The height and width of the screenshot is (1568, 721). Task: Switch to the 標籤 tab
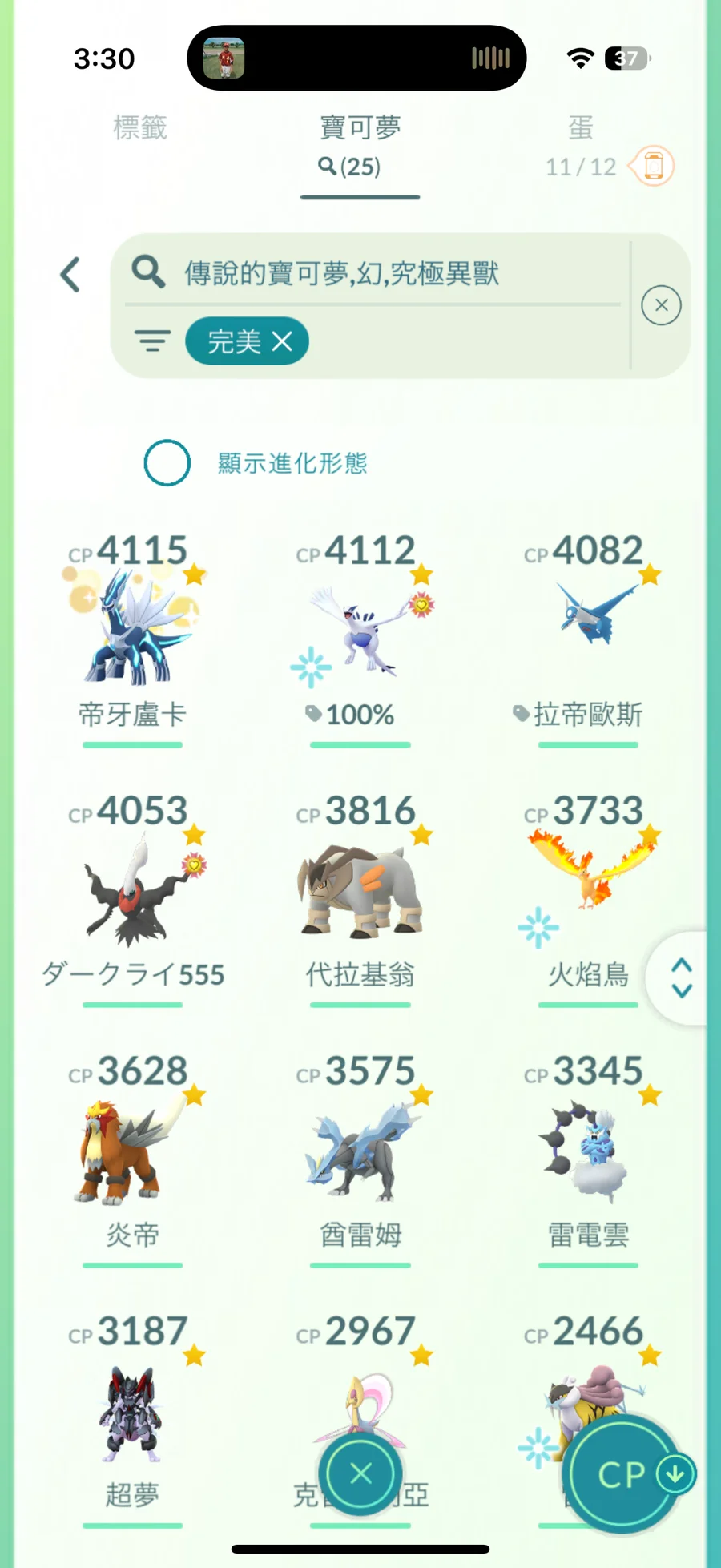pos(140,128)
